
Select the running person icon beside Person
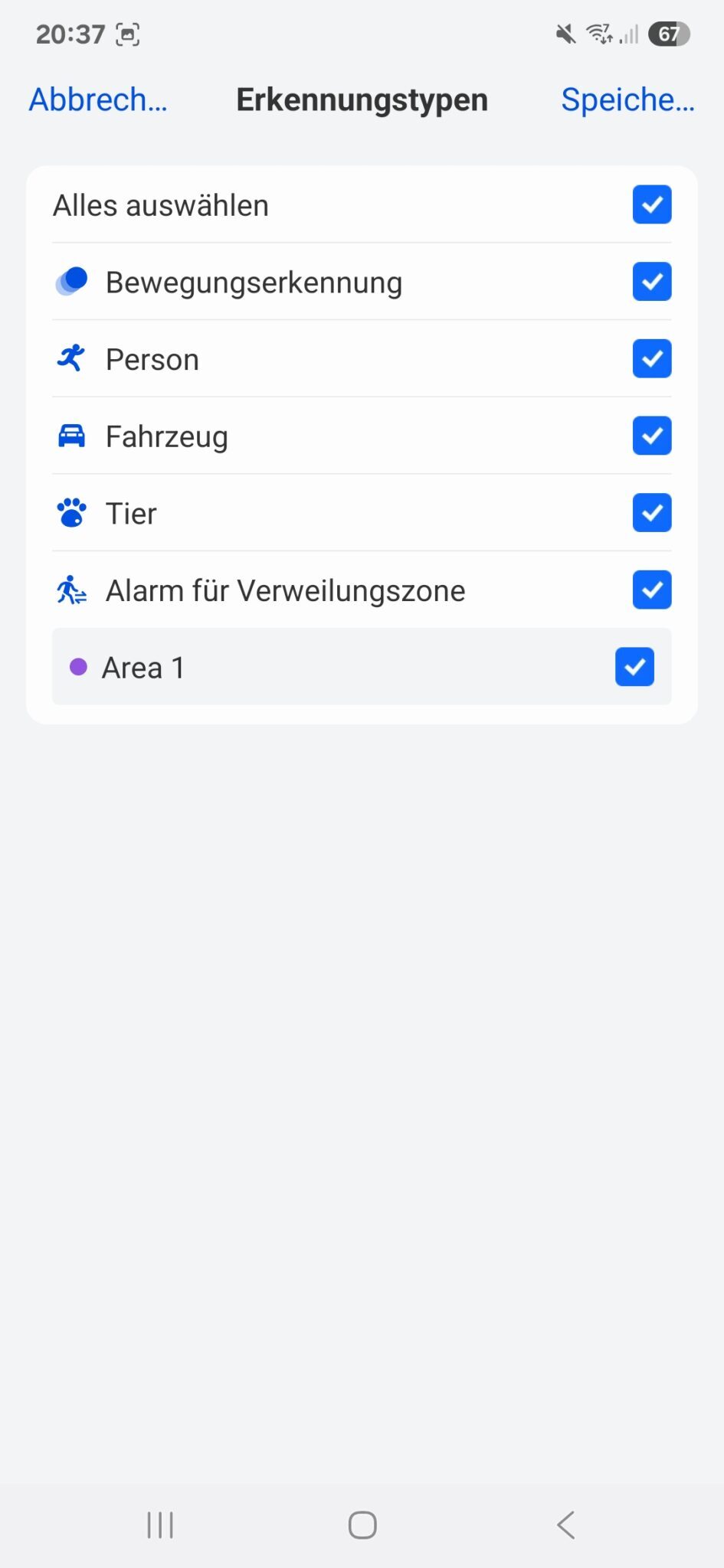70,358
